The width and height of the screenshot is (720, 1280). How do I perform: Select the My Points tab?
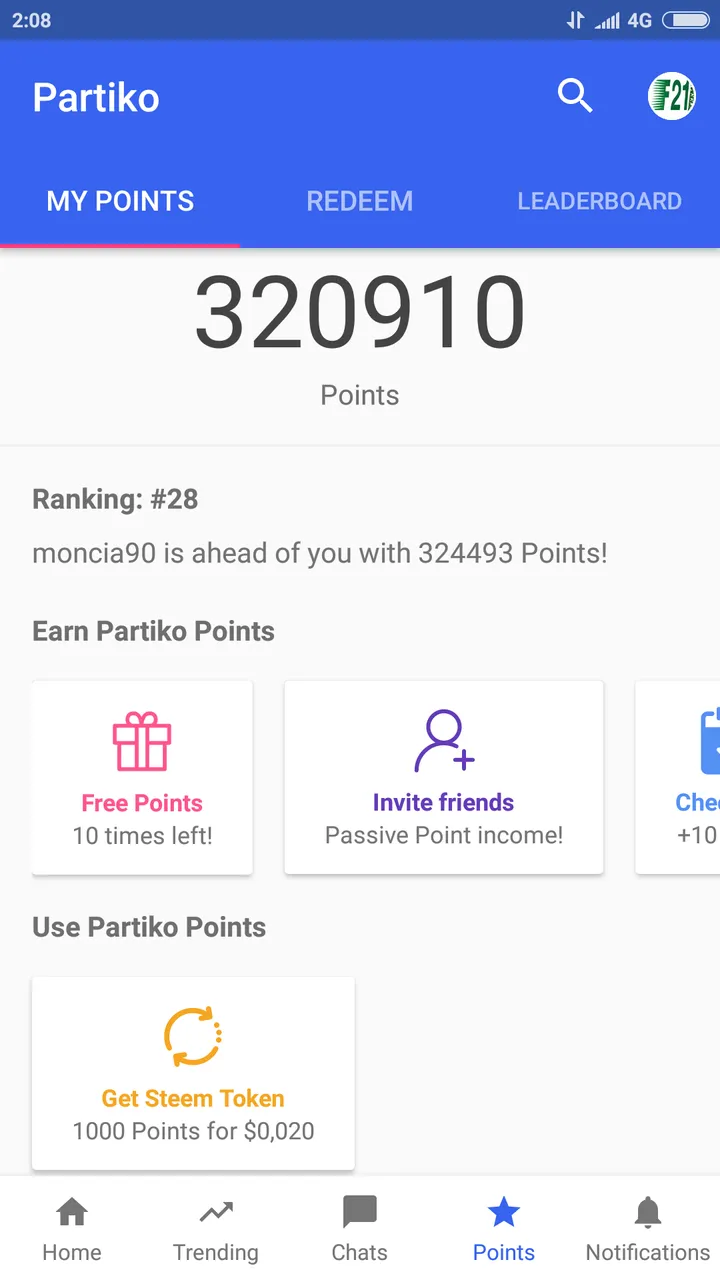coord(120,201)
